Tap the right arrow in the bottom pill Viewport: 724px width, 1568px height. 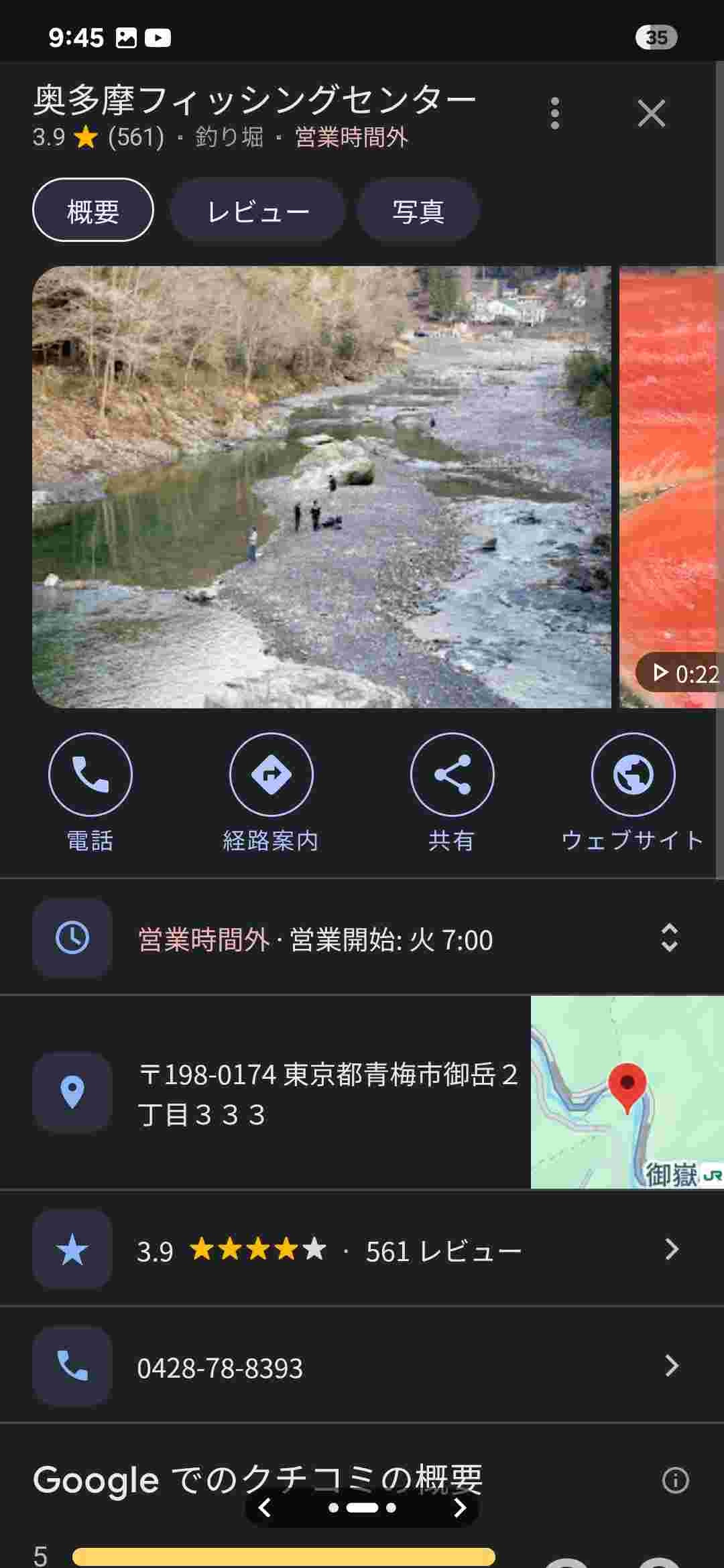460,1508
